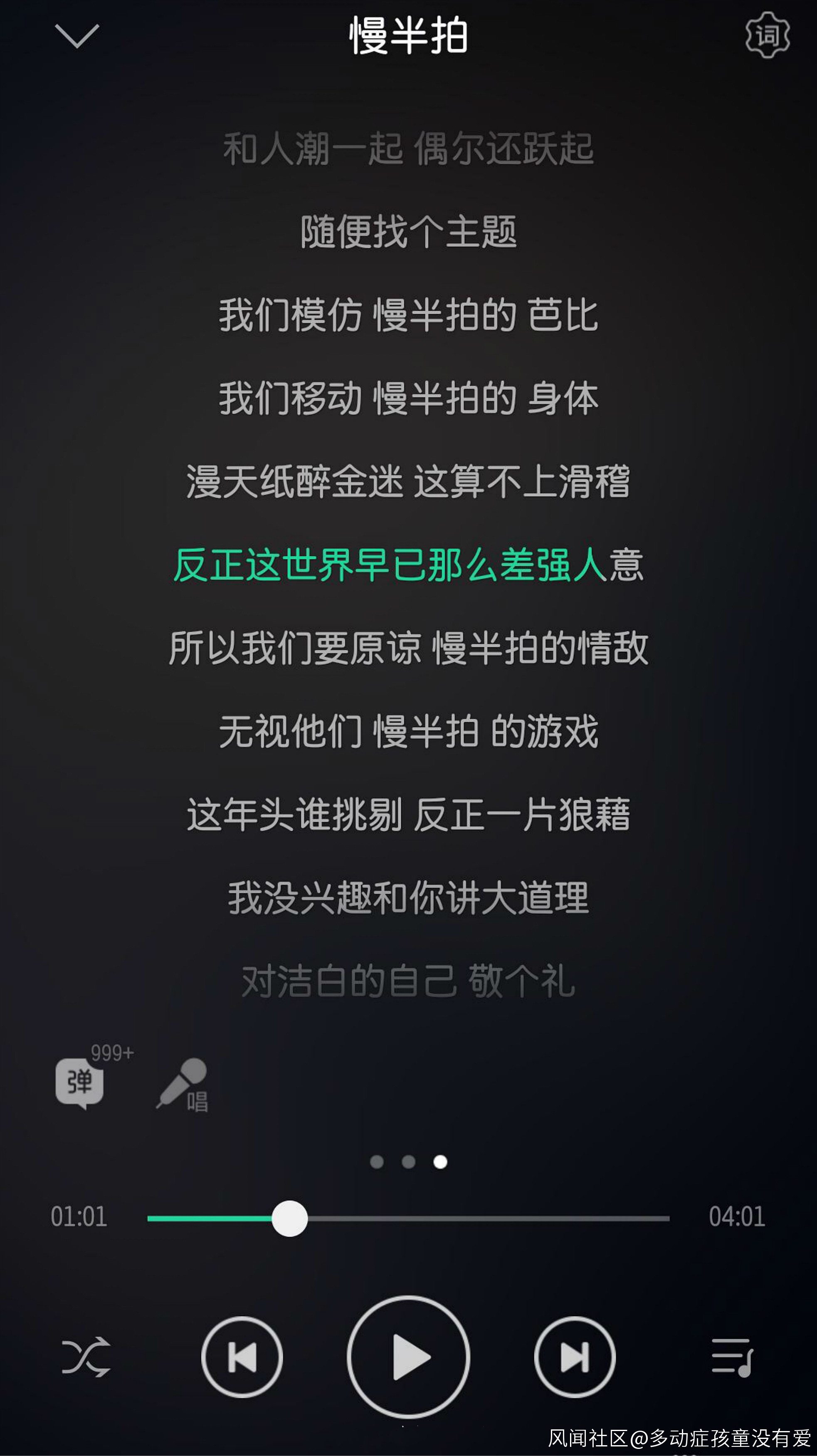Screen dimensions: 817x1456
Task: Toggle shuffle playback mode
Action: pos(86,1357)
